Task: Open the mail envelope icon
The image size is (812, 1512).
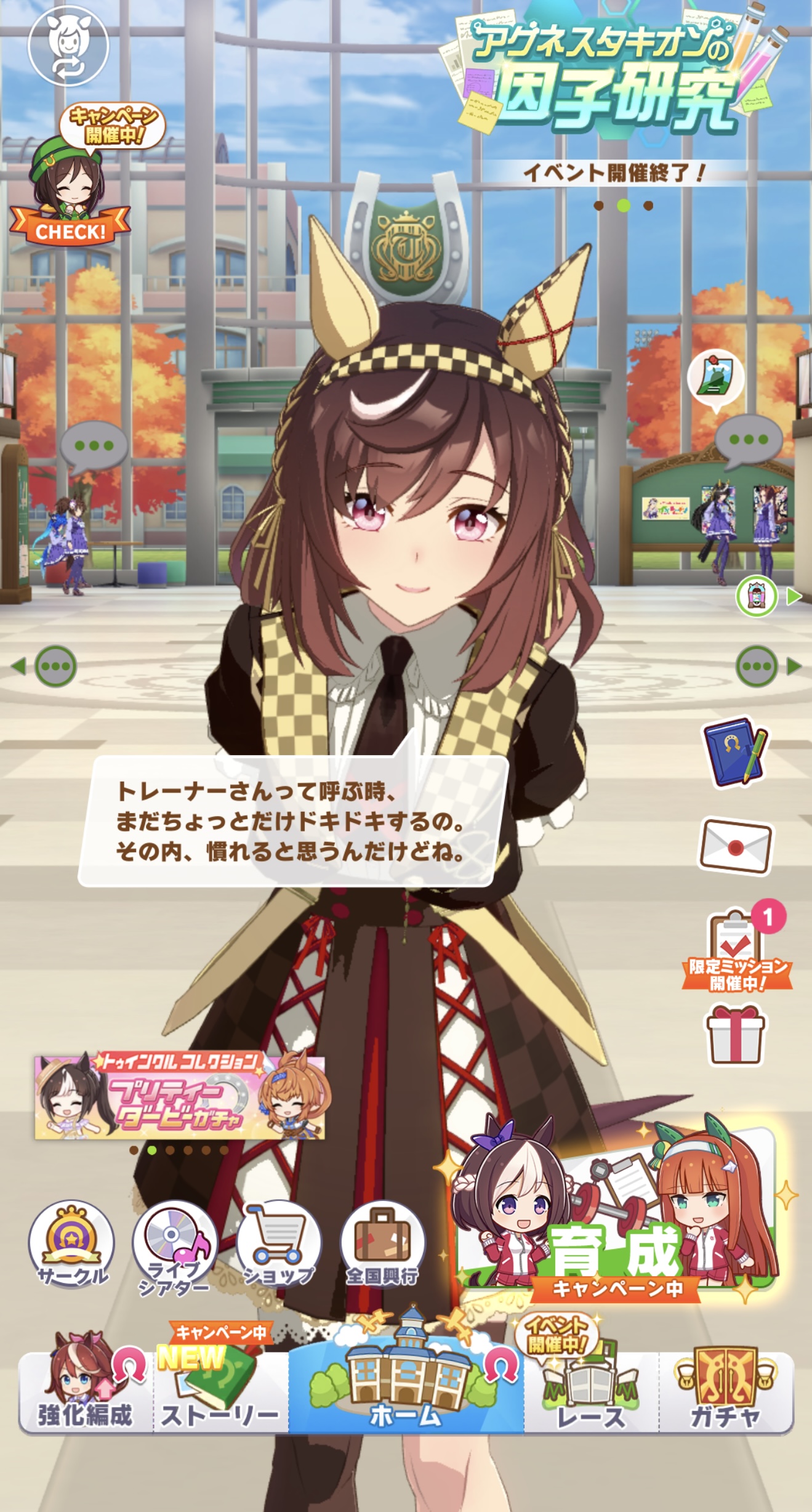Action: [x=736, y=847]
